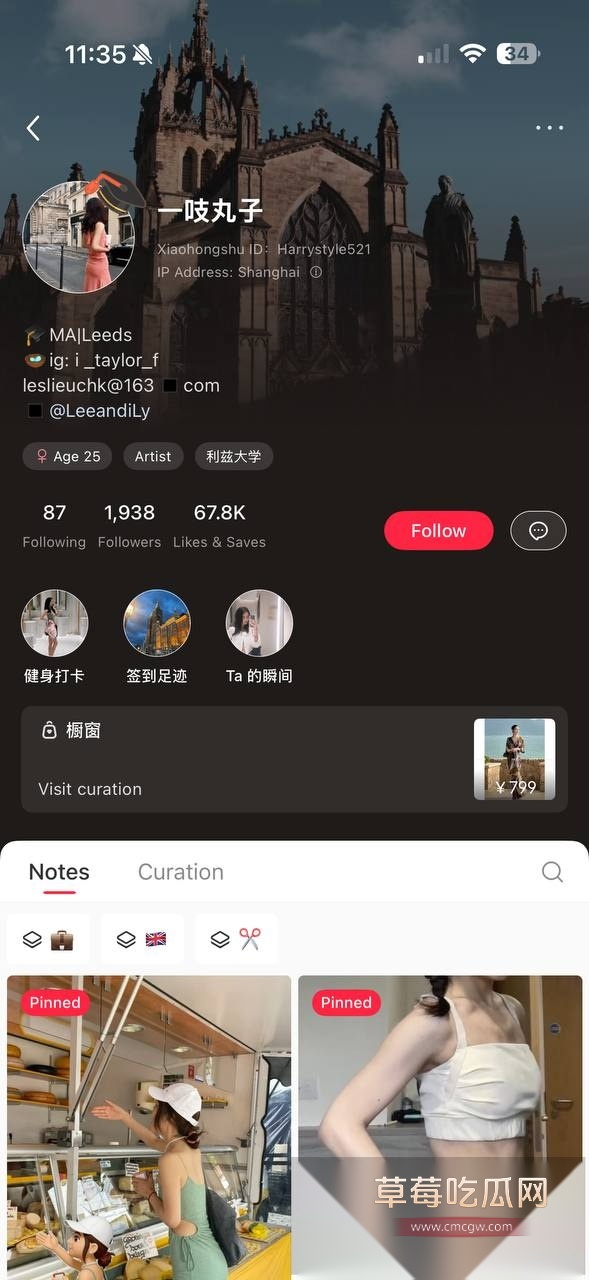This screenshot has height=1280, width=589.
Task: Filter notes by the scissors collection chip
Action: click(236, 939)
